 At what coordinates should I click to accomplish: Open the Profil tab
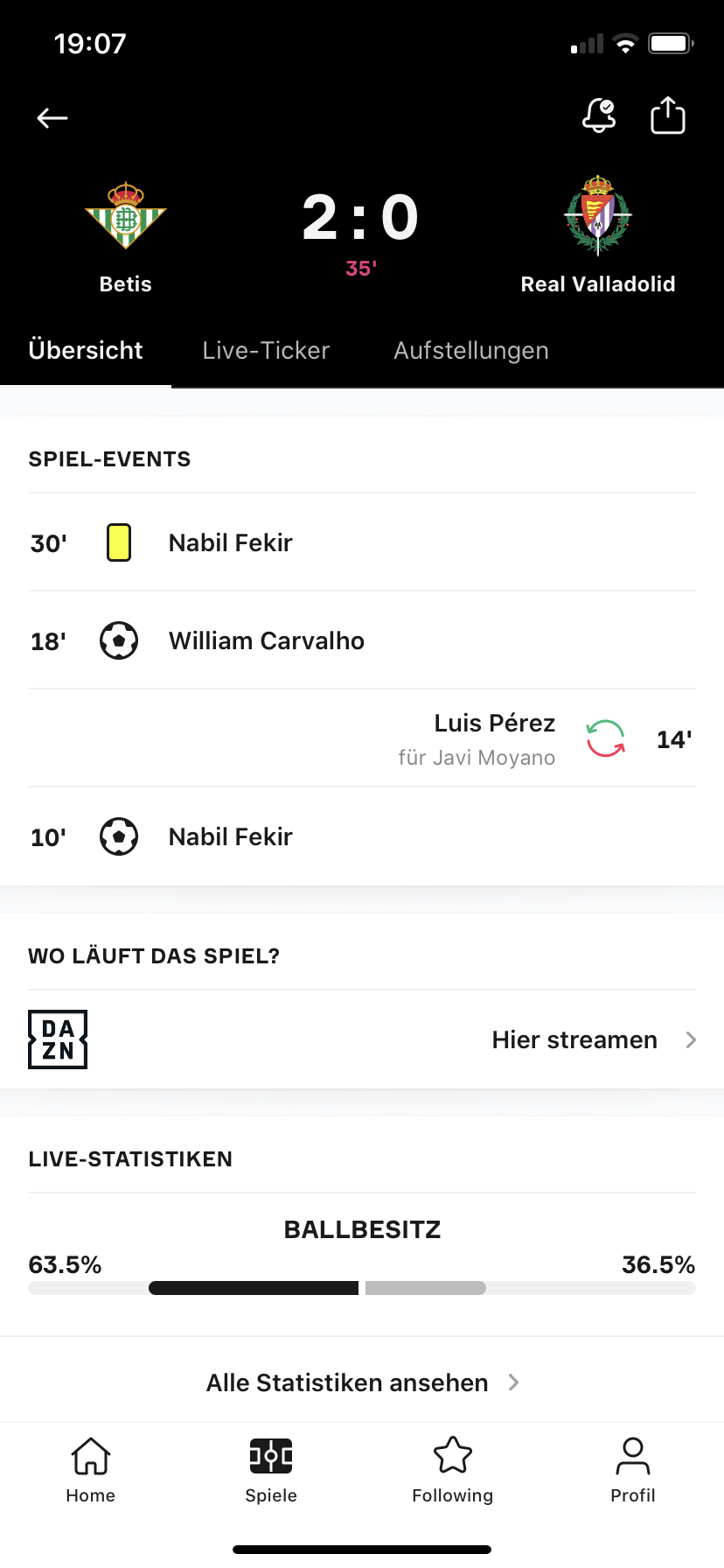click(633, 1470)
